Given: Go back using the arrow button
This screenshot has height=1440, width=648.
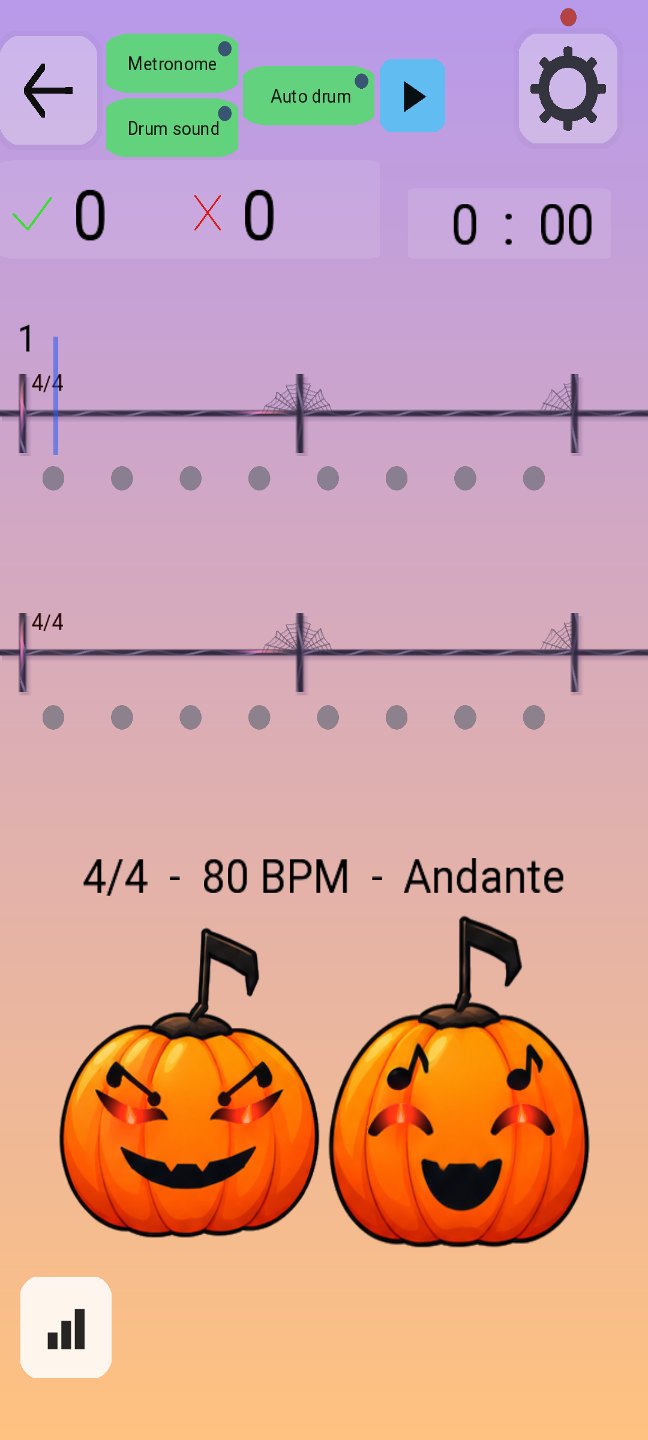Looking at the screenshot, I should (x=49, y=91).
